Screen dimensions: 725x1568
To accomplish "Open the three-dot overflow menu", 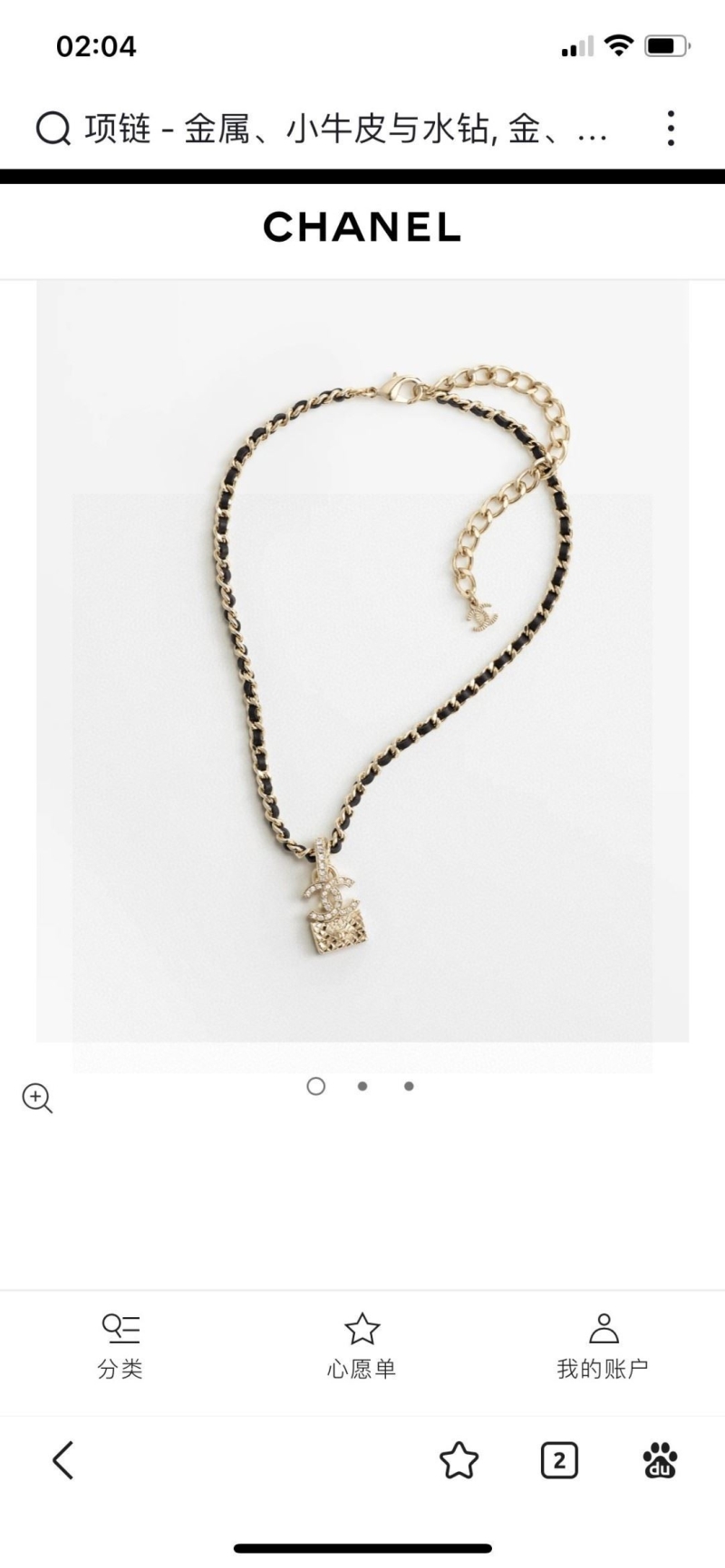I will 671,130.
